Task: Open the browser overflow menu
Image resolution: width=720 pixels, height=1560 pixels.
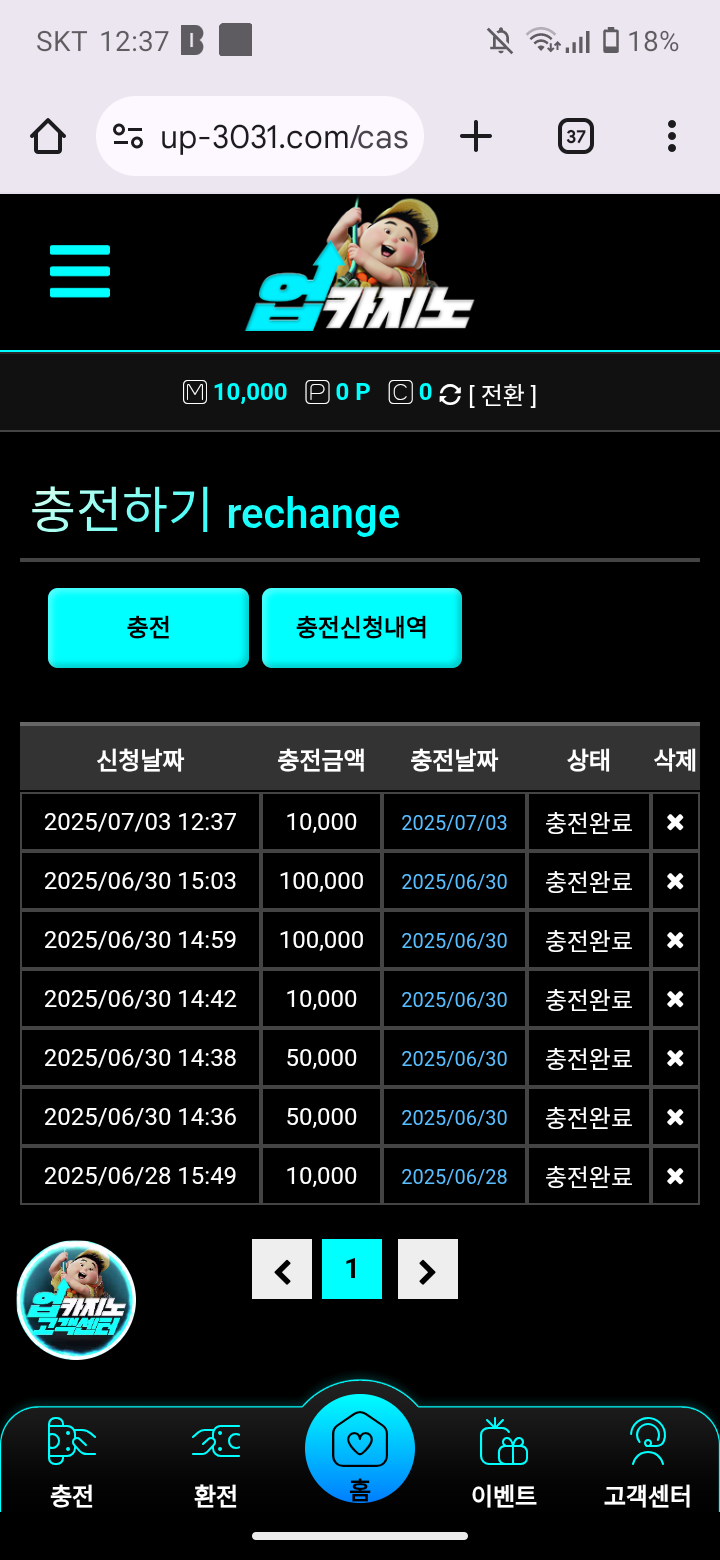Action: click(671, 136)
